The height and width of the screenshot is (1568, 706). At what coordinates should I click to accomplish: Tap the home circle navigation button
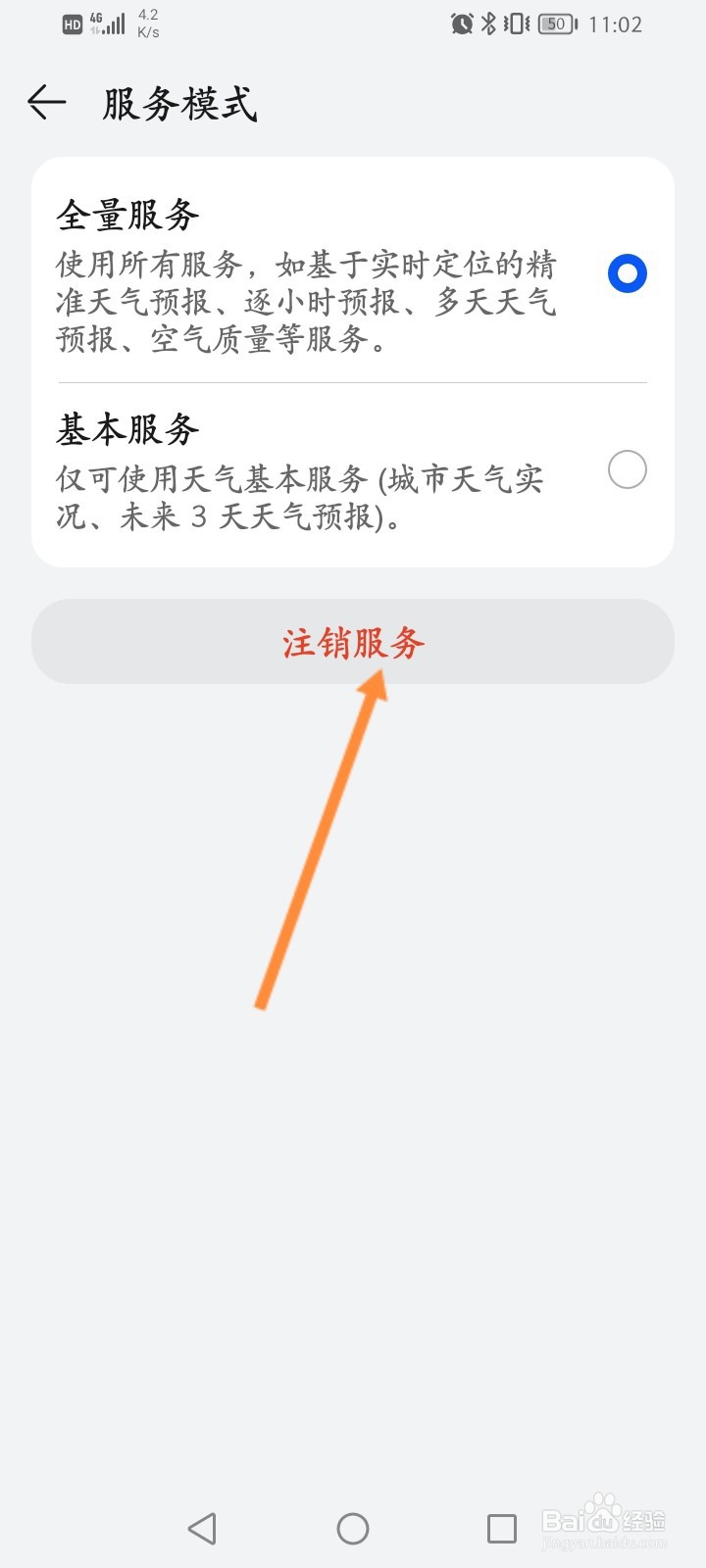(x=353, y=1527)
